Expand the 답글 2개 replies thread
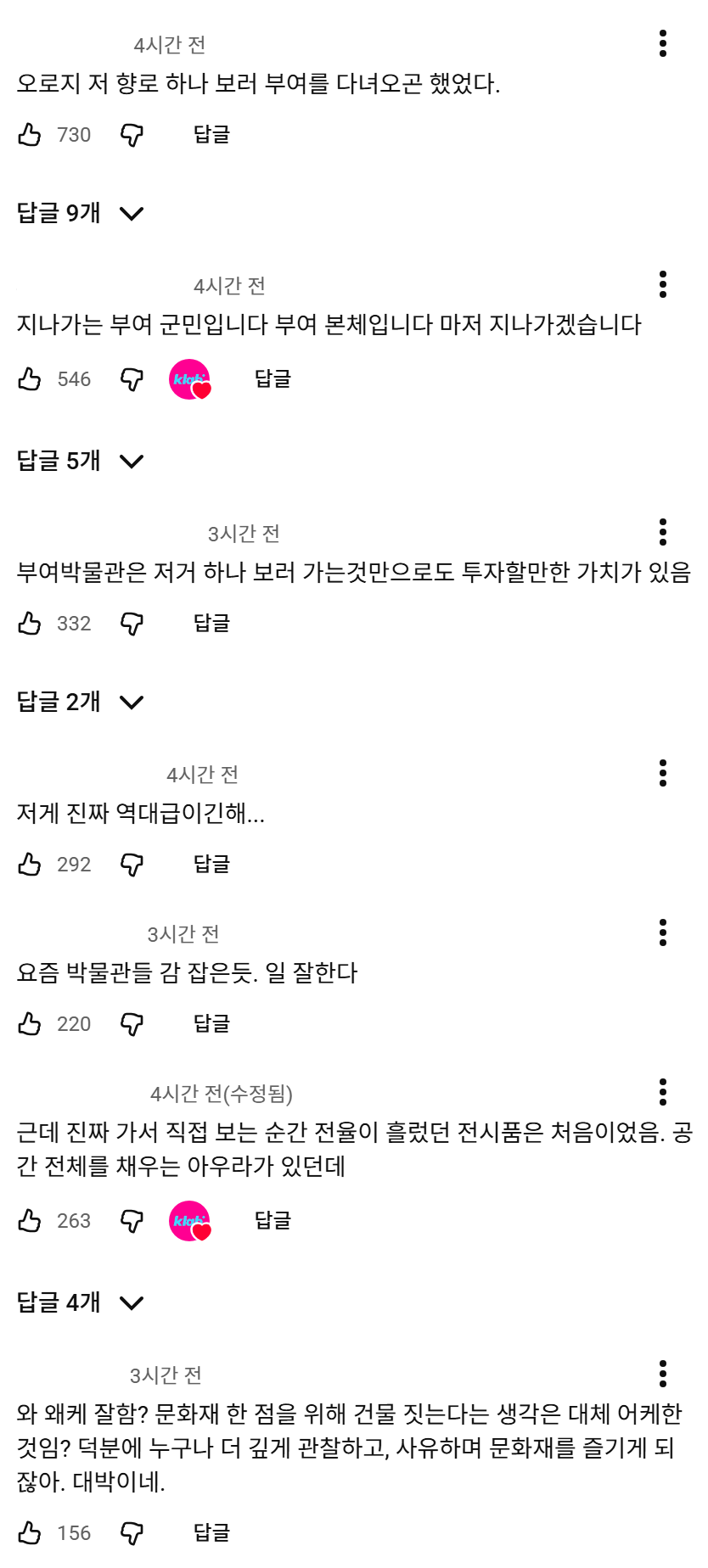The image size is (708, 1568). pyautogui.click(x=76, y=702)
